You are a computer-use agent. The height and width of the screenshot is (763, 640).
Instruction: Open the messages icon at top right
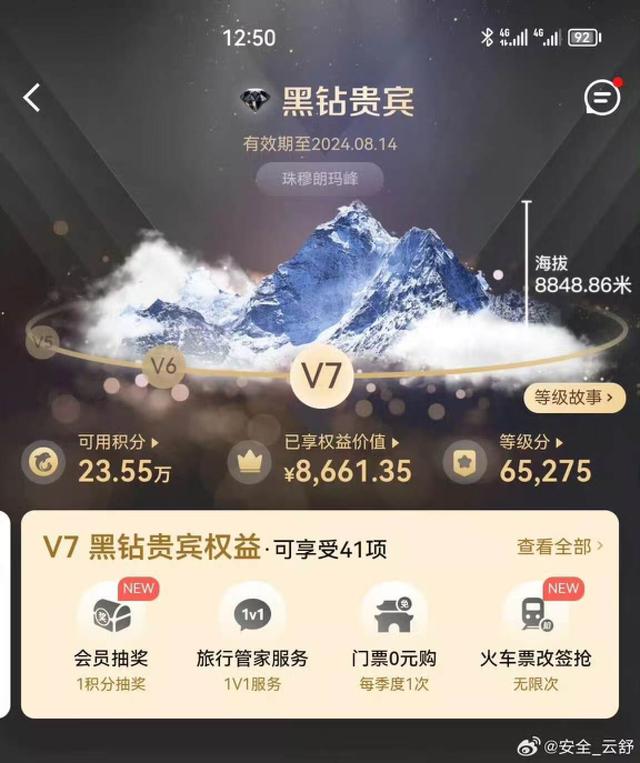click(x=600, y=98)
